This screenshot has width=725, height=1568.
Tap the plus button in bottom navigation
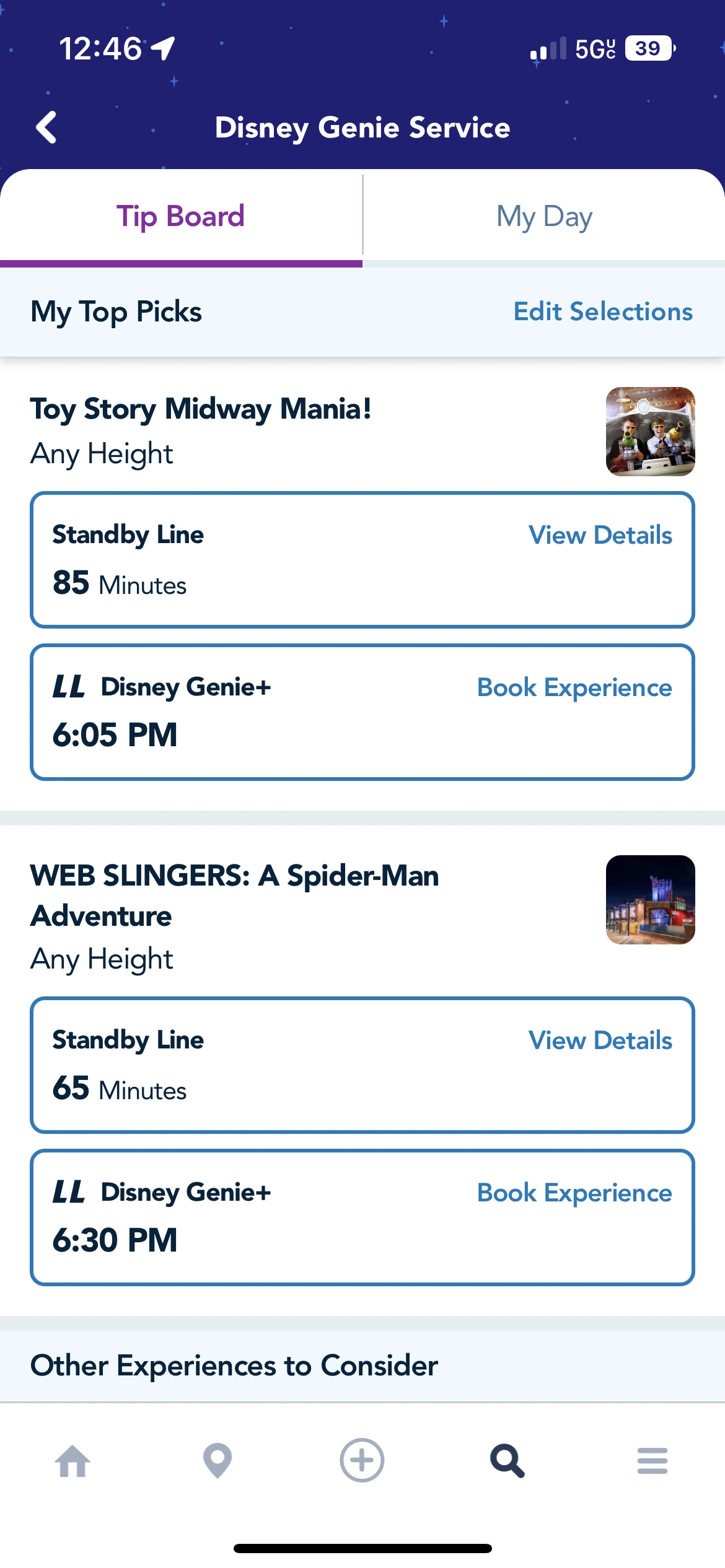pyautogui.click(x=362, y=1460)
